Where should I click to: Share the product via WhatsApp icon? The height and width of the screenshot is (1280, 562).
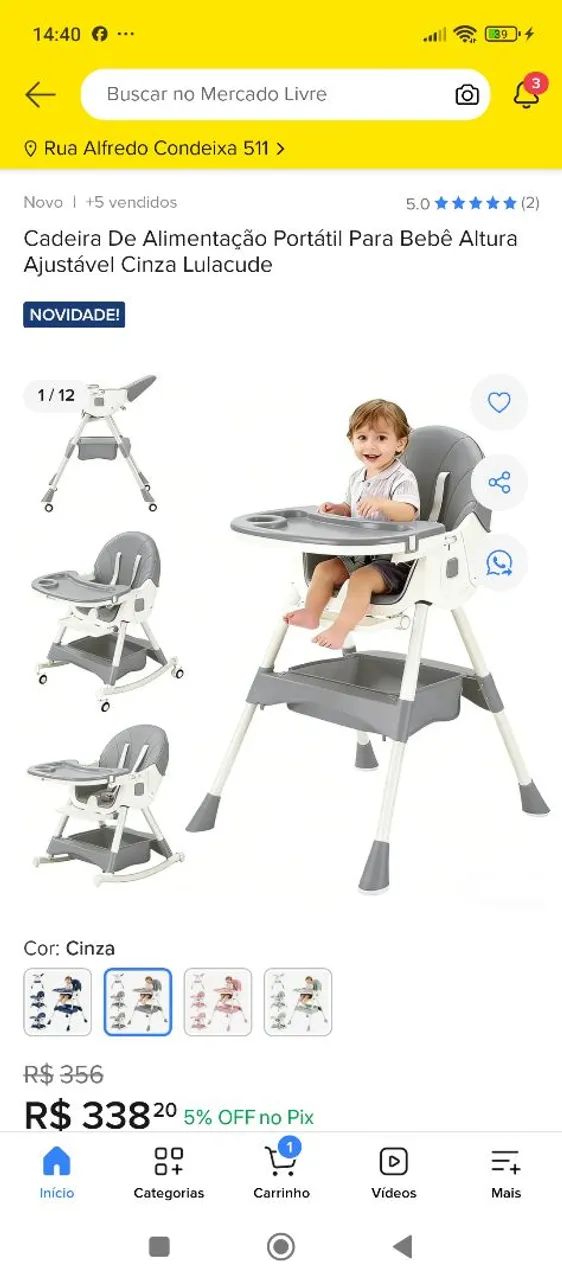[499, 562]
